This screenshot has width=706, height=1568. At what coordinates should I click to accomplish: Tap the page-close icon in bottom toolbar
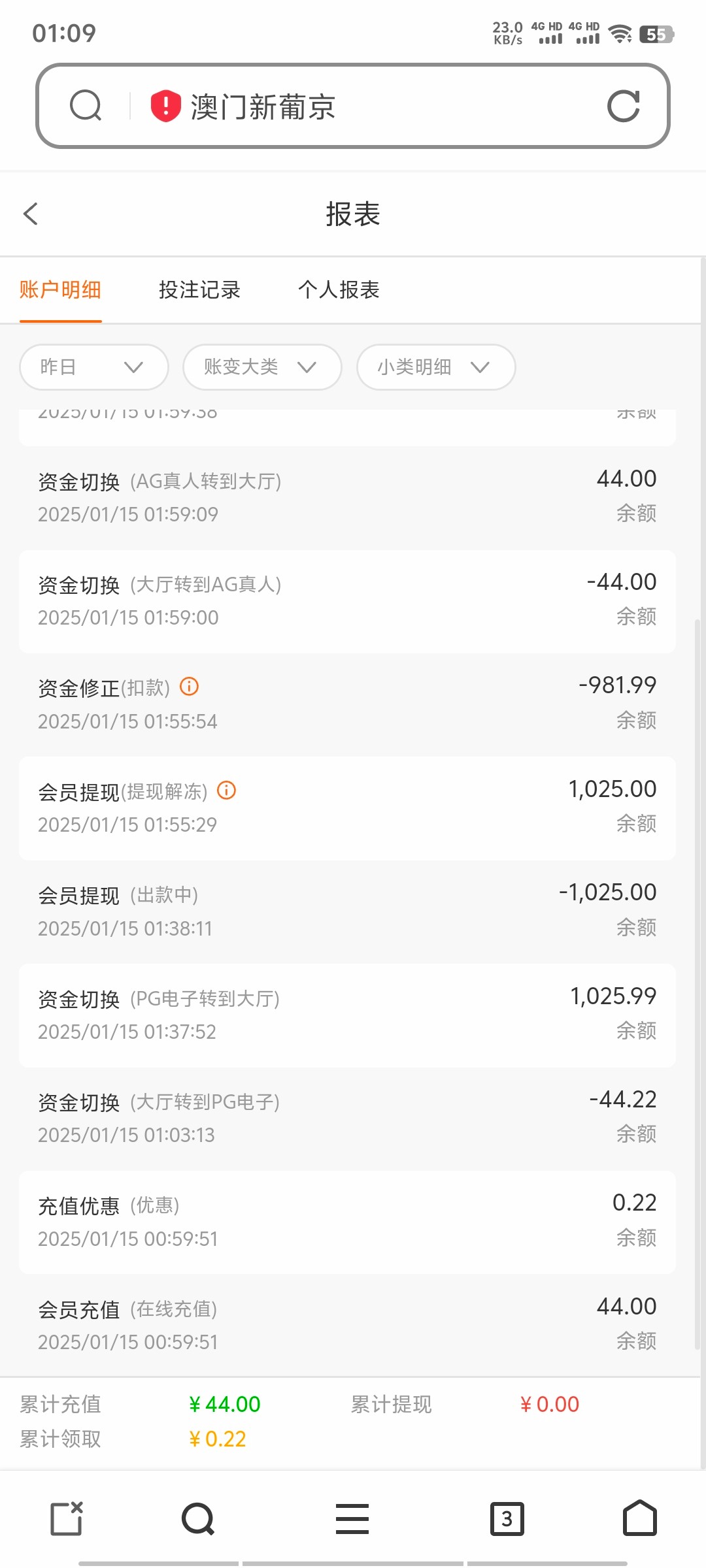[67, 1518]
